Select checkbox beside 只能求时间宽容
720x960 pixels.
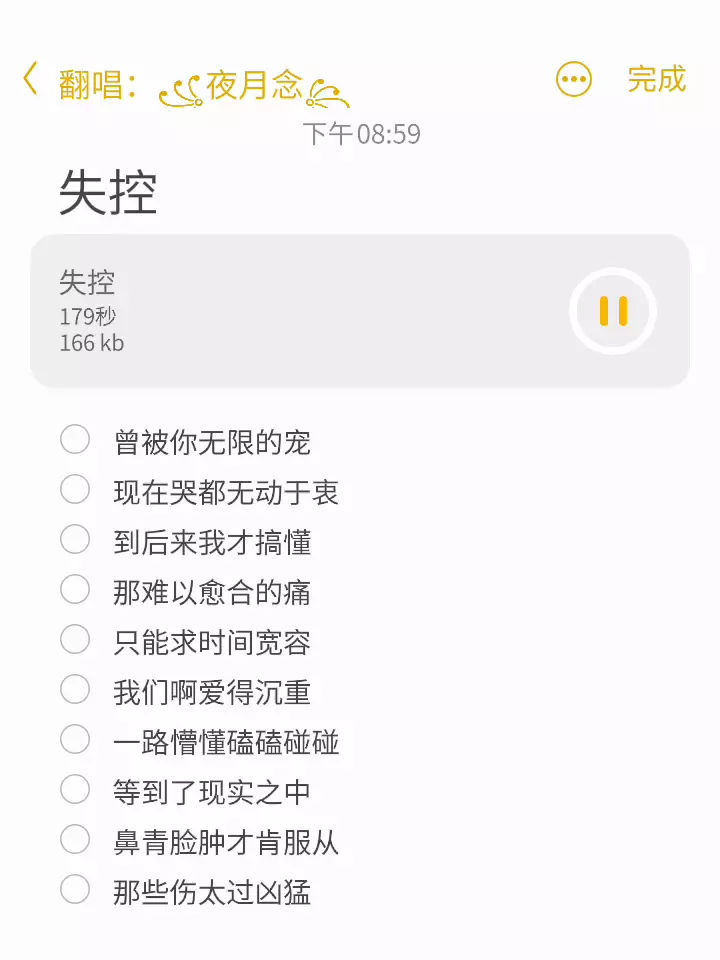pyautogui.click(x=75, y=639)
